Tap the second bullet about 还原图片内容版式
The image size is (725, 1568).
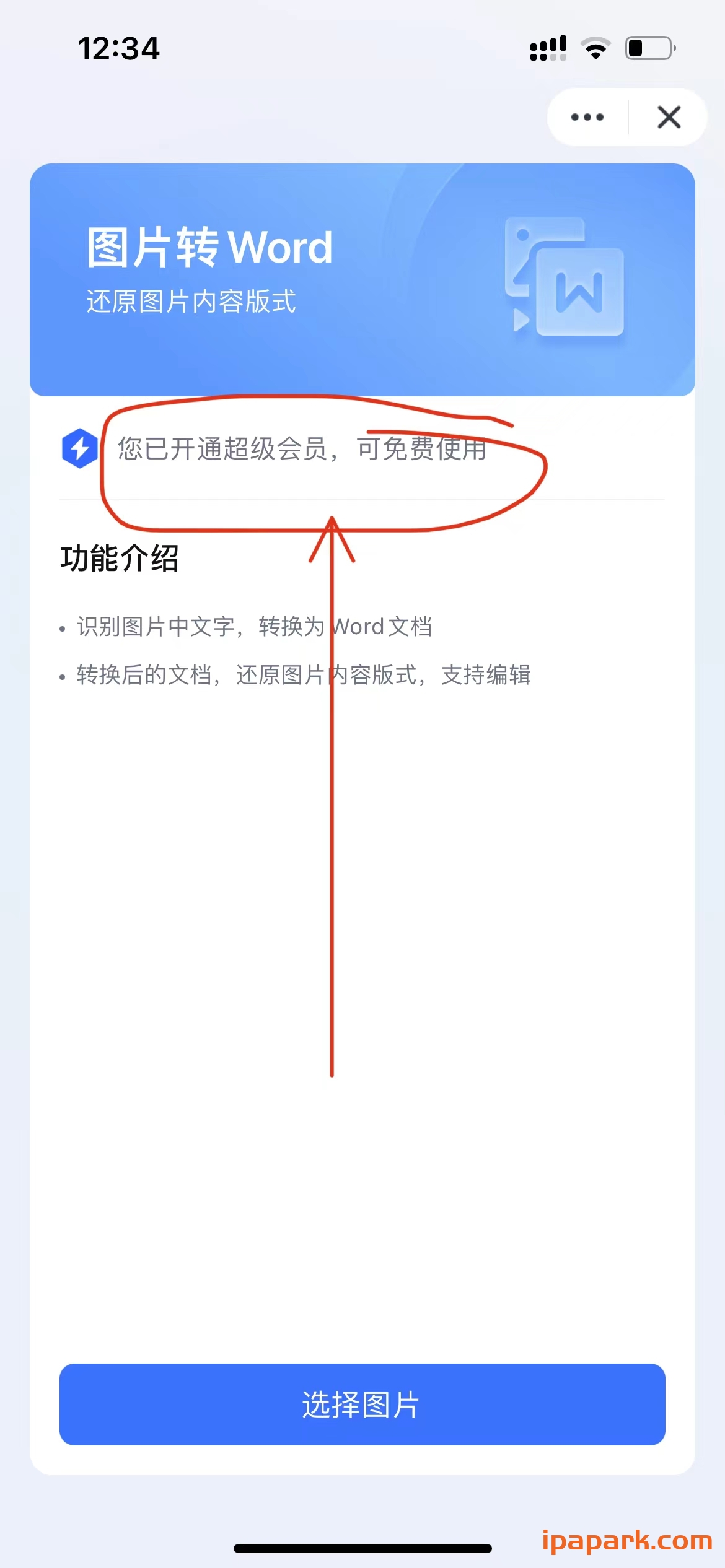pos(304,675)
